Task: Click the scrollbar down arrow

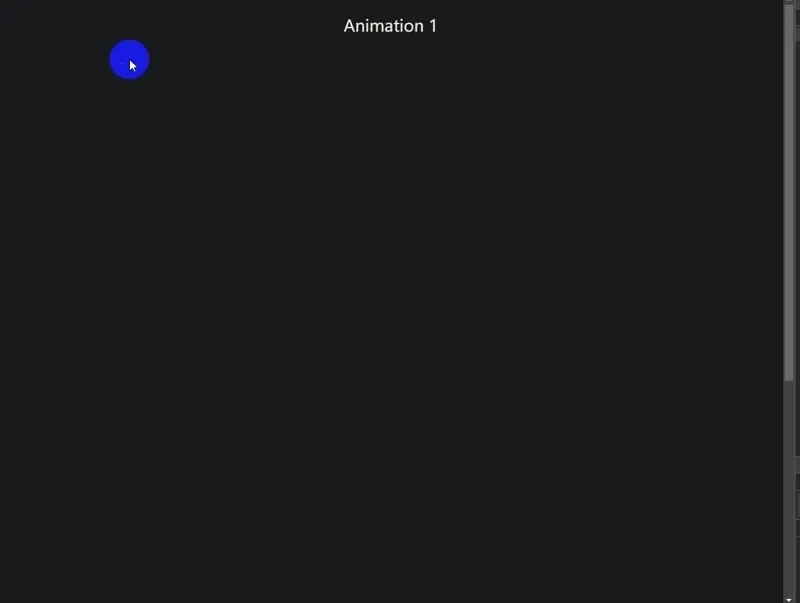Action: [x=789, y=598]
